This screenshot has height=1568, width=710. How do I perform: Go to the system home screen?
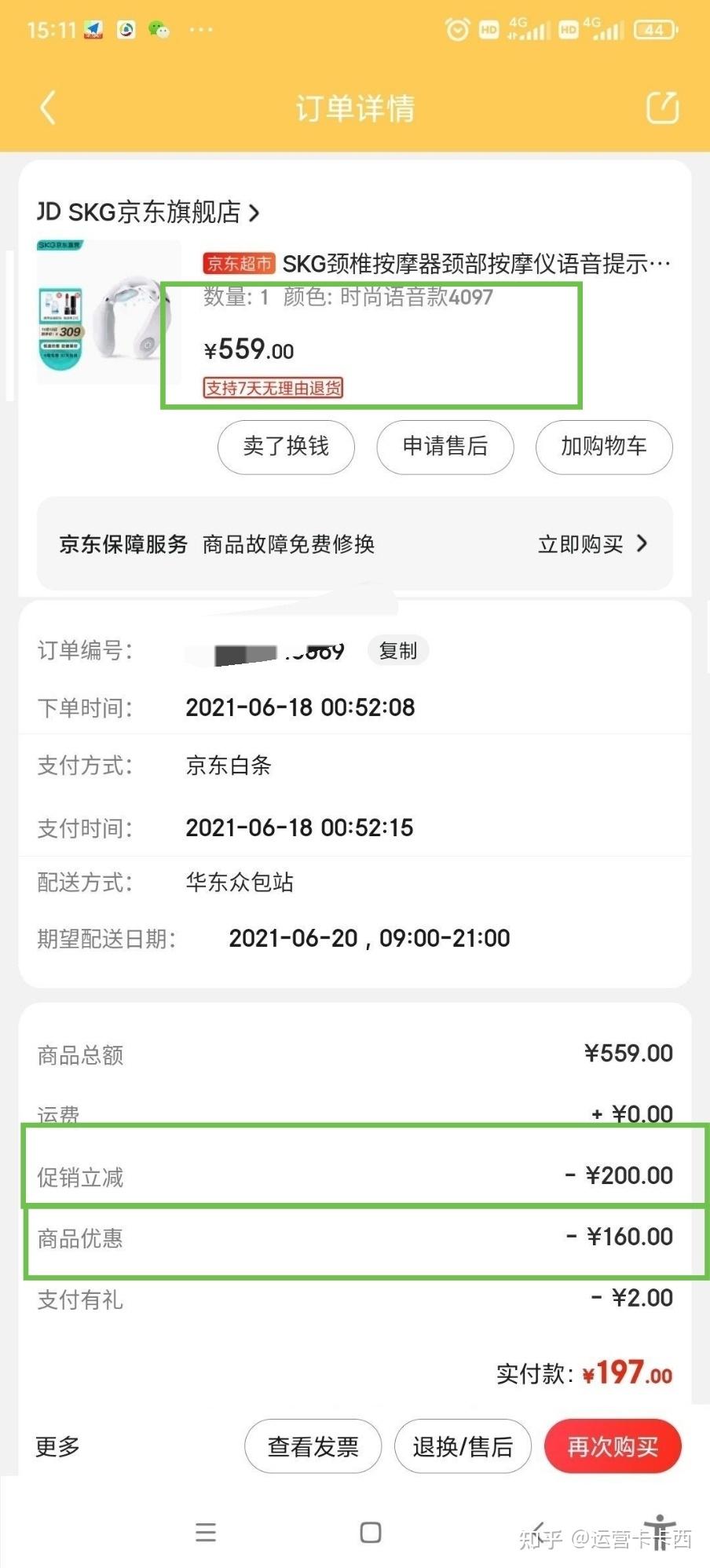point(370,1532)
